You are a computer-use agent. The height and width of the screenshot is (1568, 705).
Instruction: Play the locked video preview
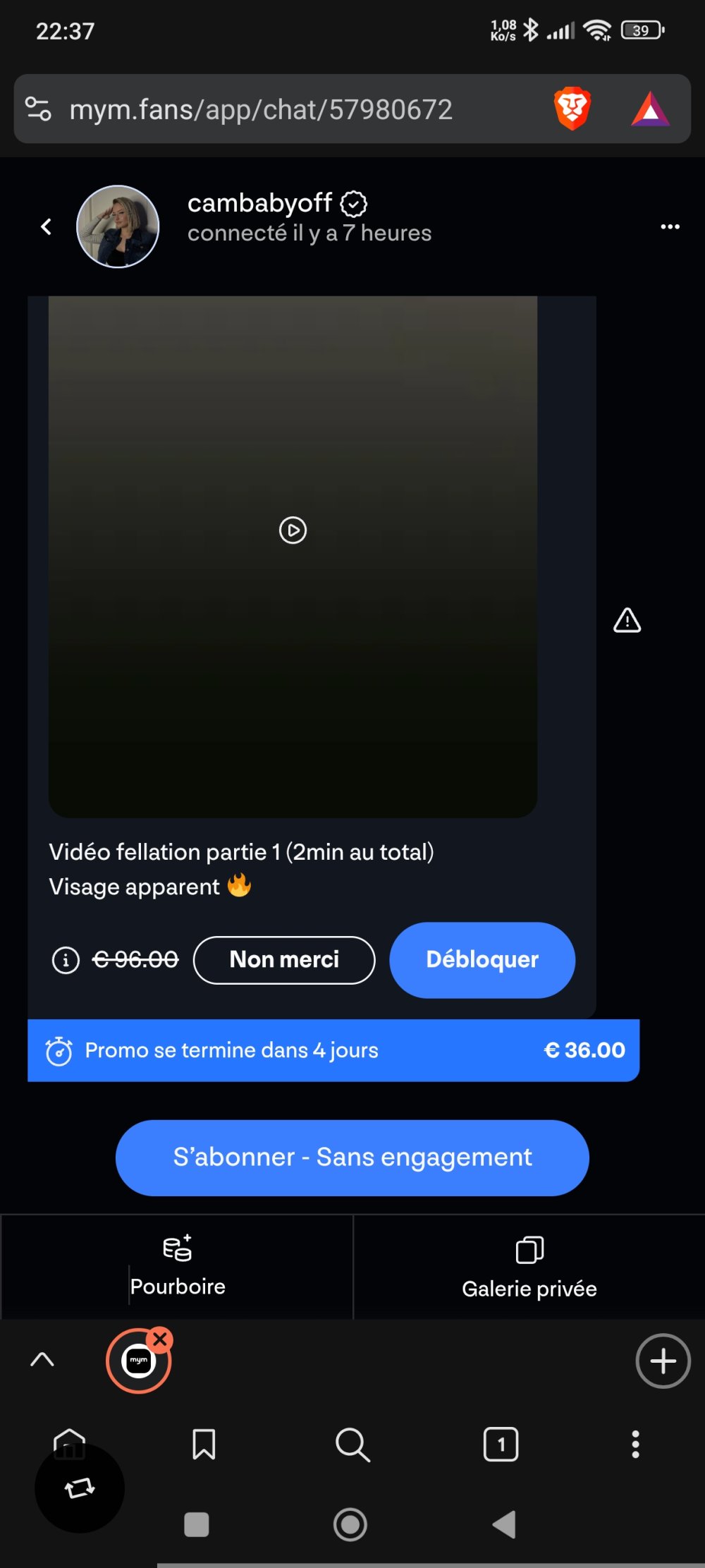(x=292, y=532)
